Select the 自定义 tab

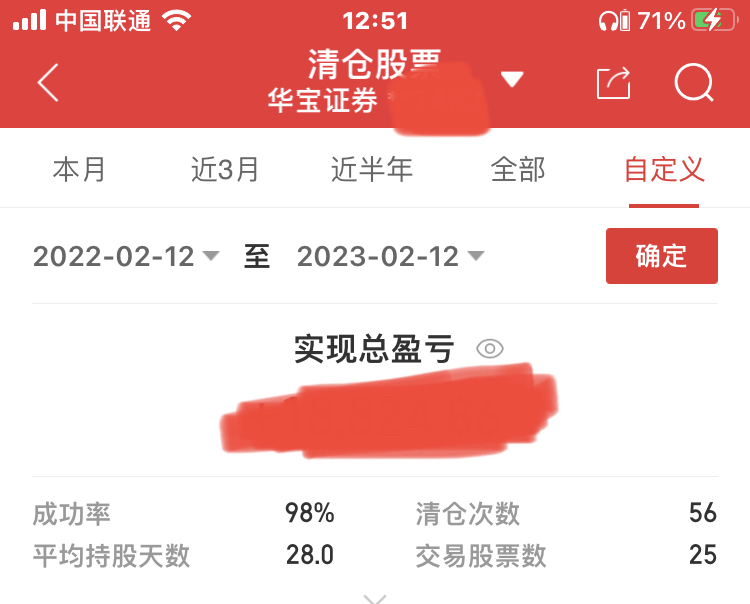pos(664,170)
